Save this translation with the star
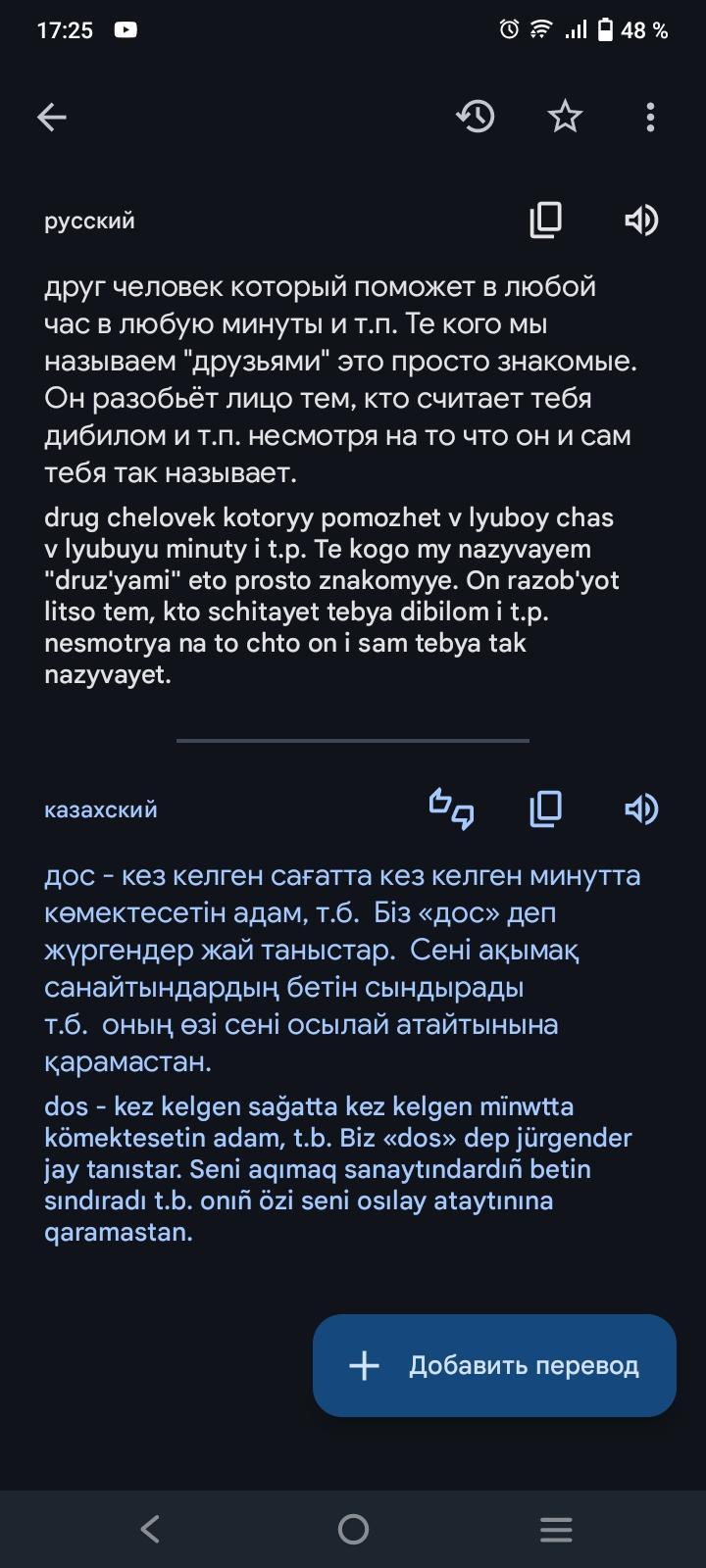The height and width of the screenshot is (1568, 706). (565, 118)
